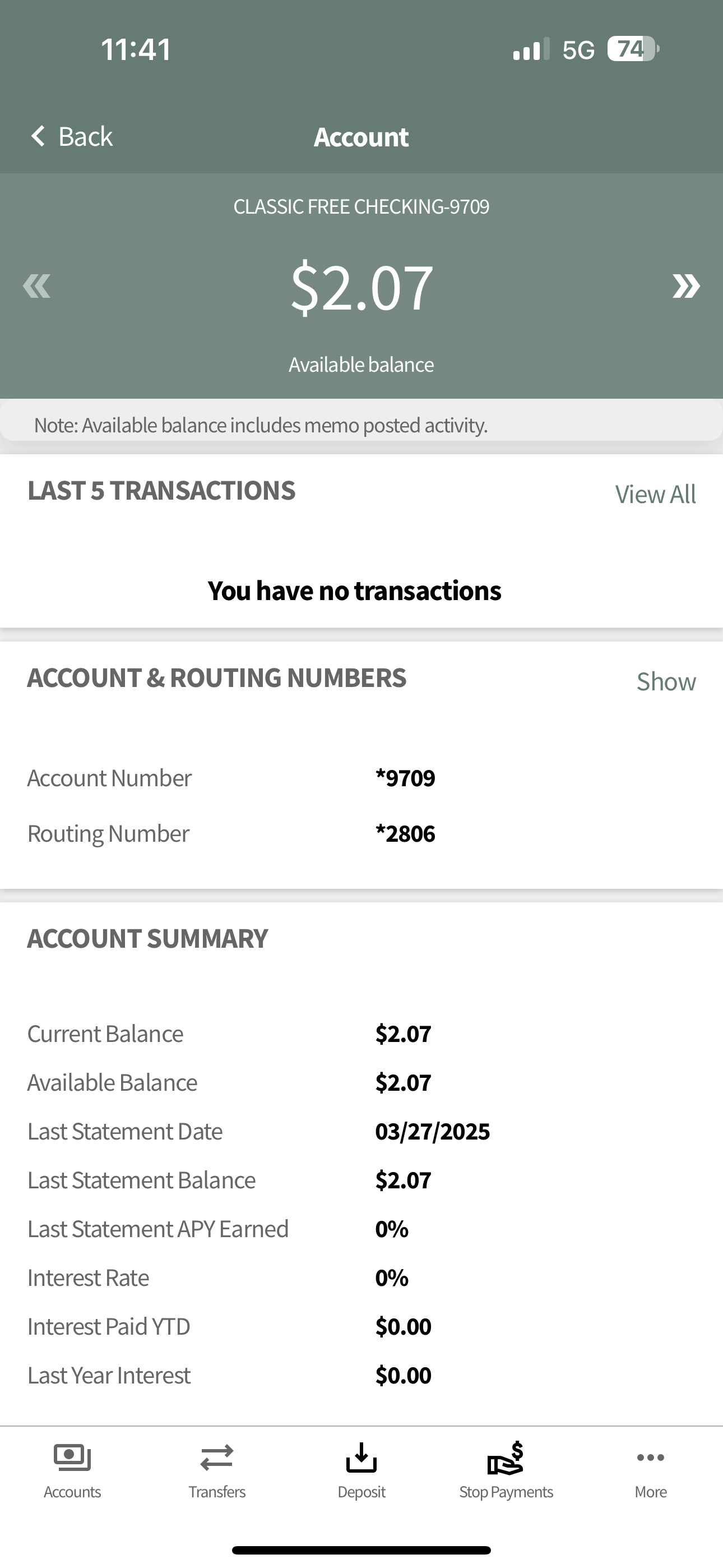Navigate to previous account using left double-arrow
723x1568 pixels.
point(36,285)
